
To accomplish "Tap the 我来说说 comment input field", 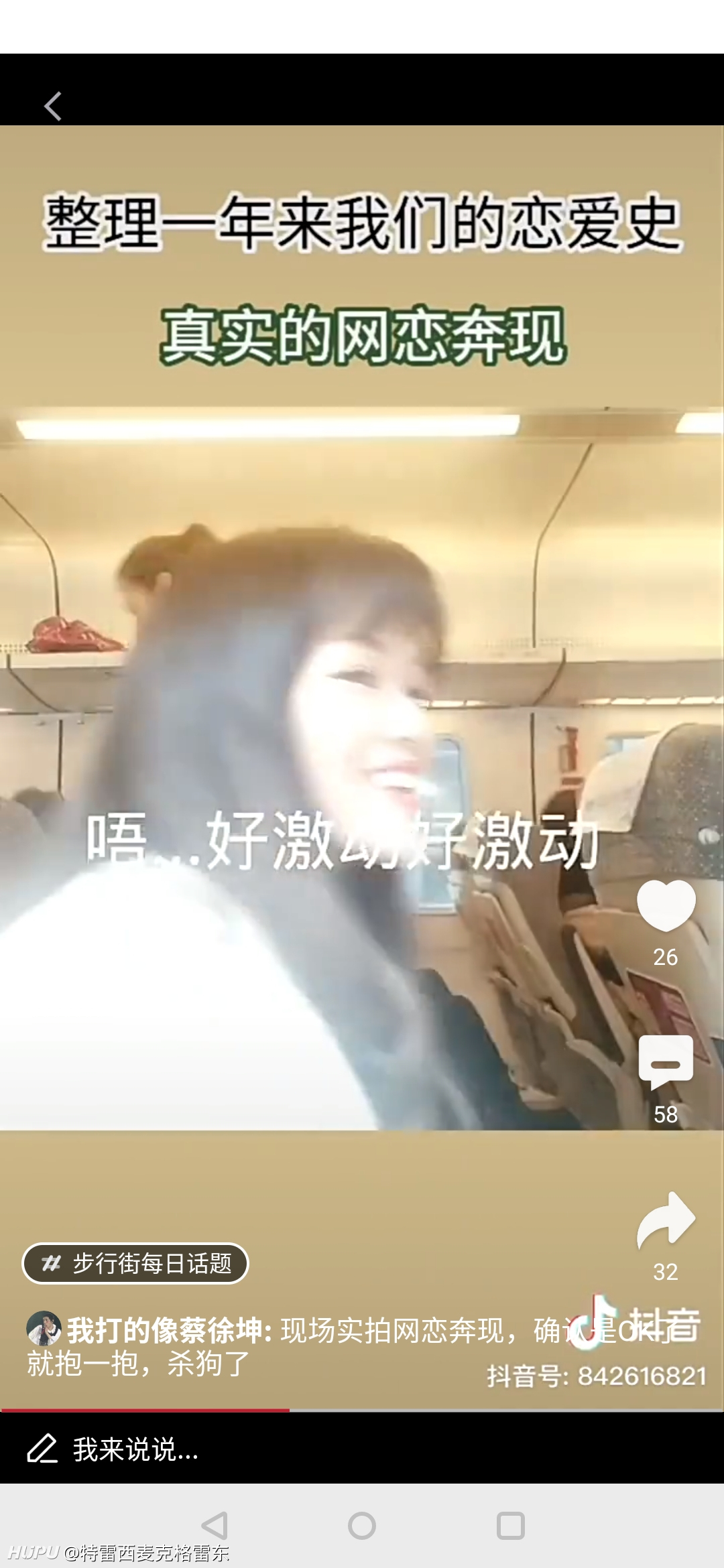I will [362, 1449].
